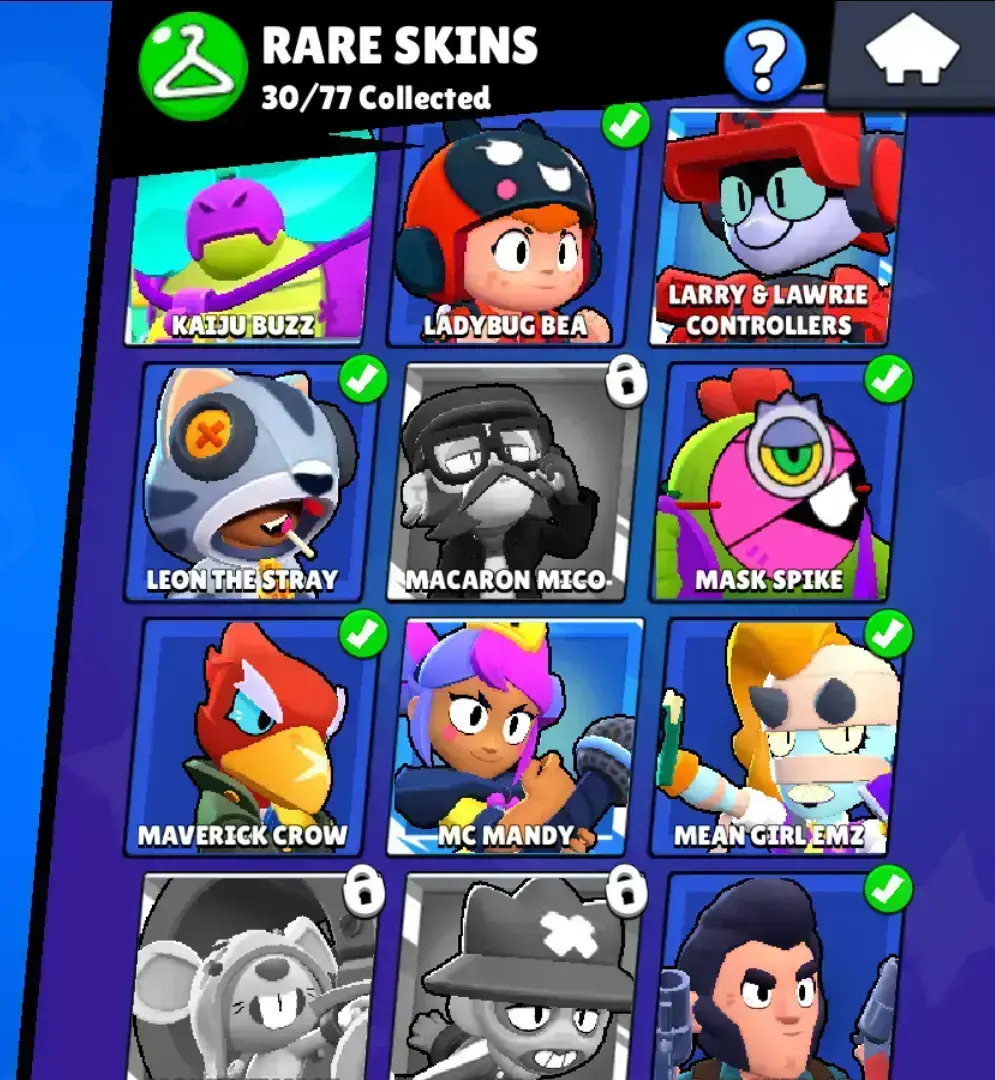Go to the home screen button
Viewport: 995px width, 1080px height.
click(x=912, y=52)
